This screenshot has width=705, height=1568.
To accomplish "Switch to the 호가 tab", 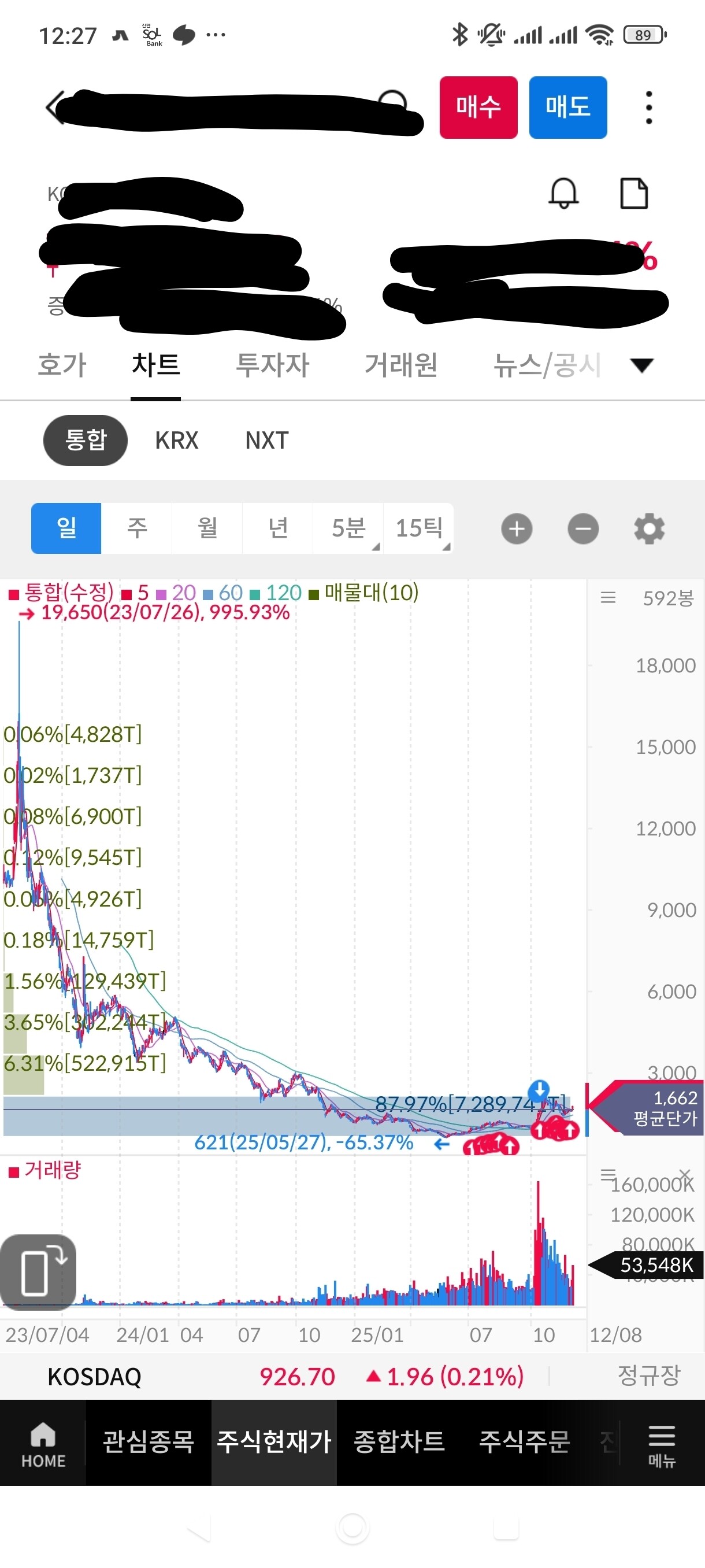I will 62,365.
